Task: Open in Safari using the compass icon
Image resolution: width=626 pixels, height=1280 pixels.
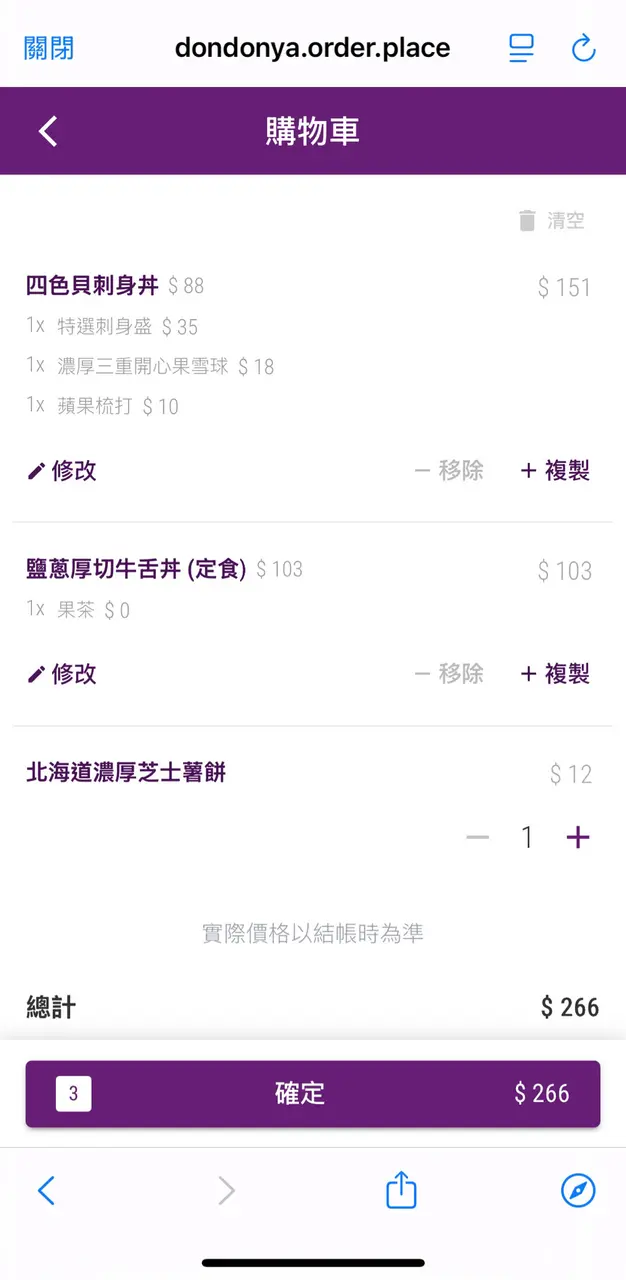Action: click(578, 1190)
